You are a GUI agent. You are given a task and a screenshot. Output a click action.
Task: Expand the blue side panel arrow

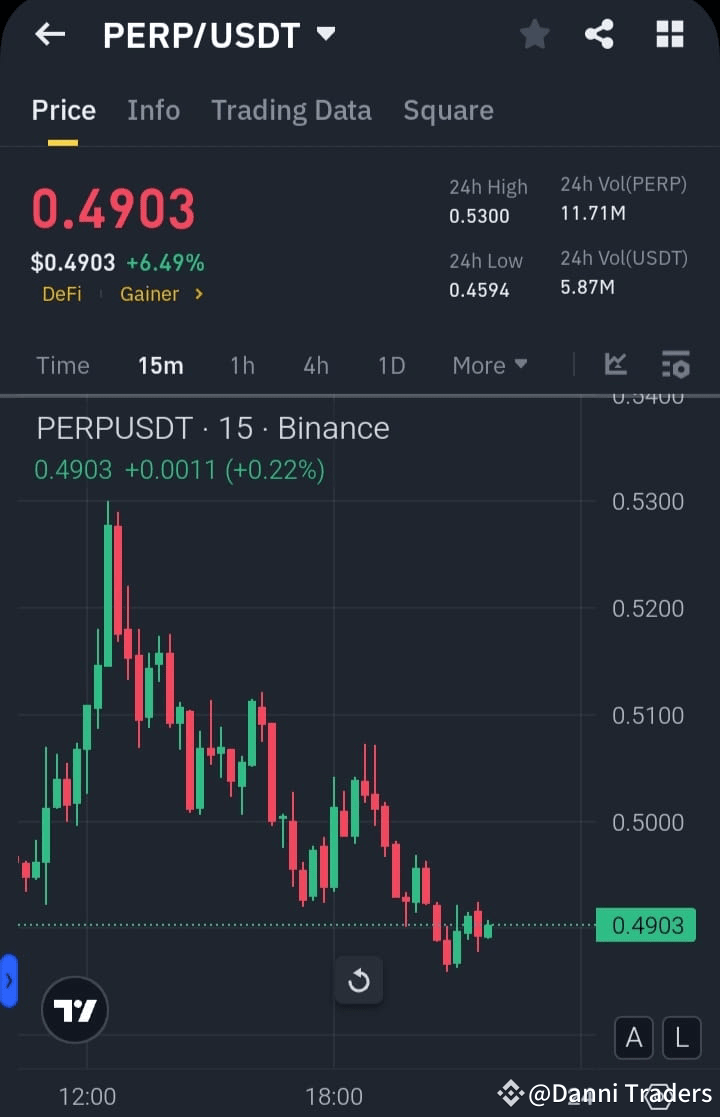(8, 981)
